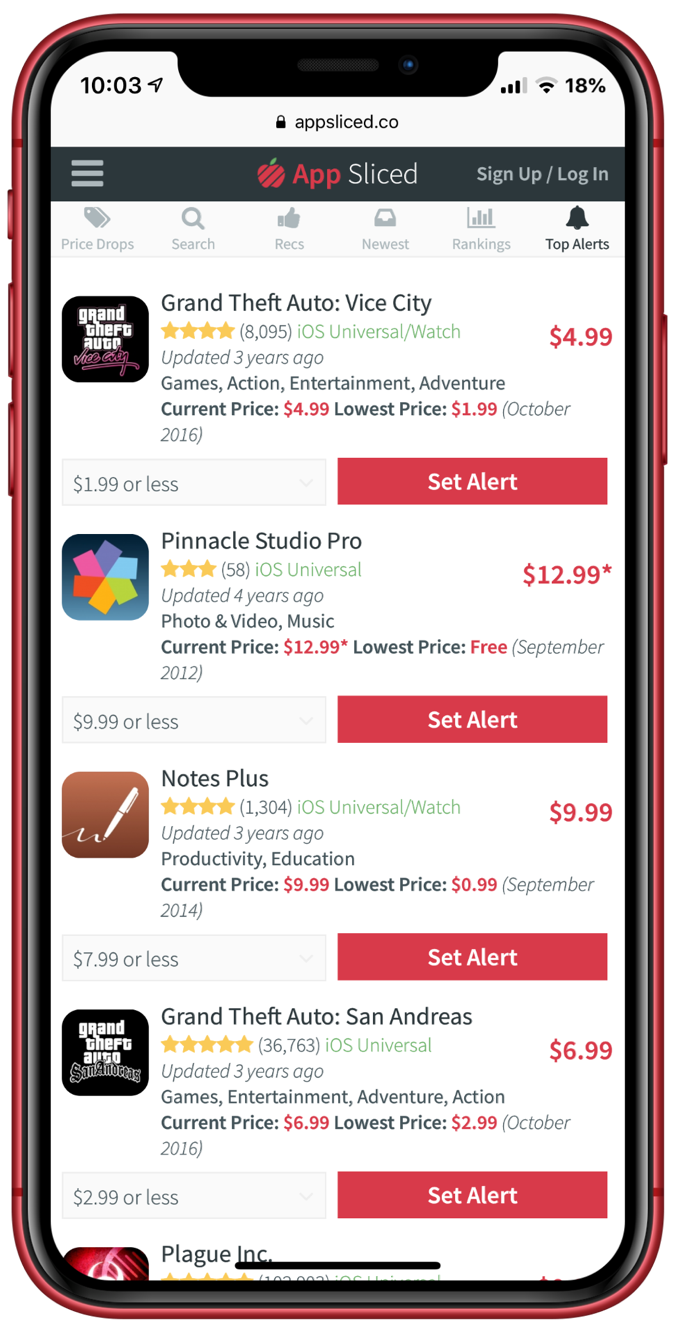
Task: View the Newest tab
Action: tap(385, 229)
